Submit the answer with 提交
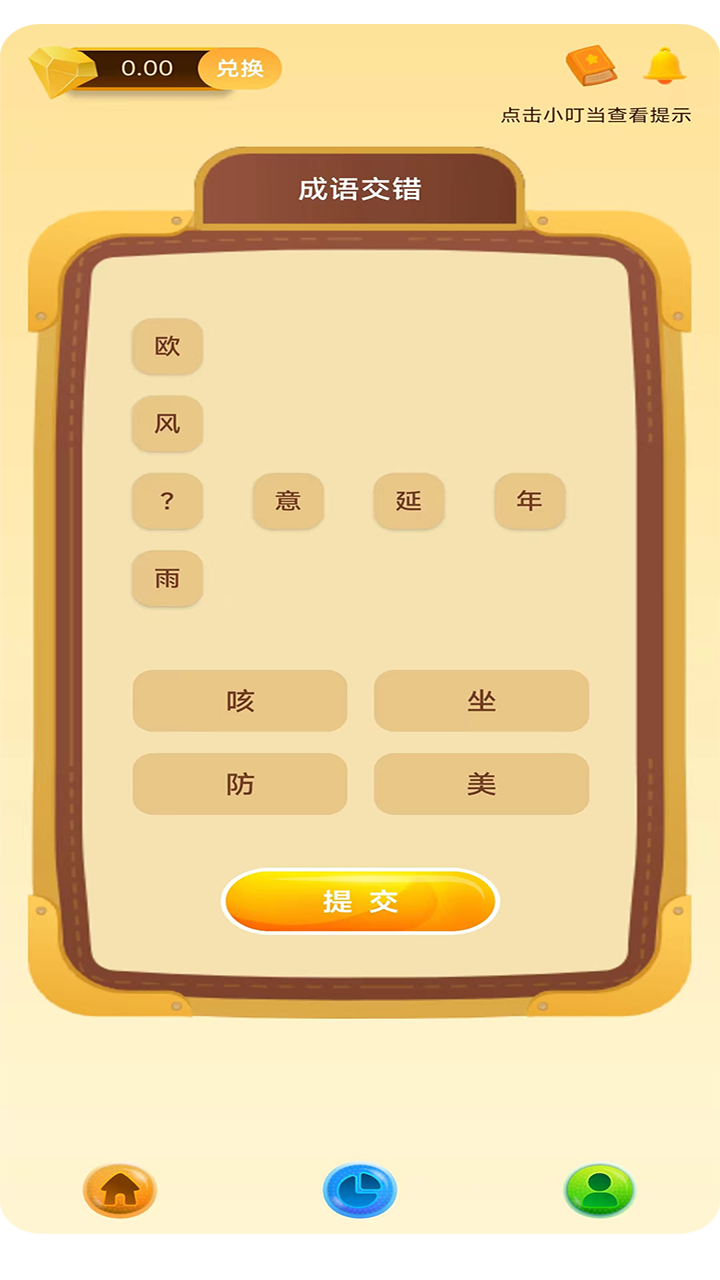This screenshot has width=720, height=1280. [x=360, y=901]
